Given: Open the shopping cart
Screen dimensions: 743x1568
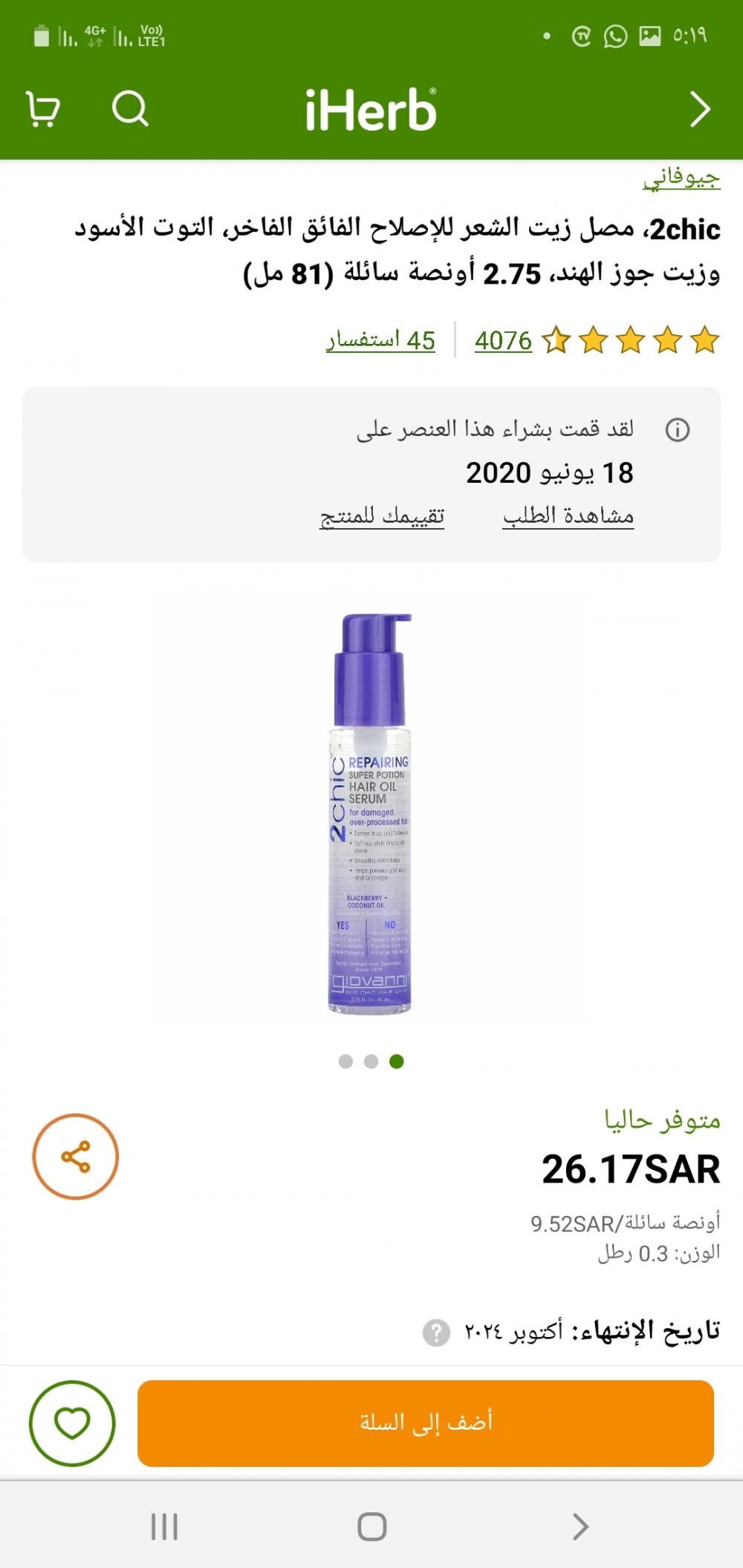Looking at the screenshot, I should tap(43, 110).
